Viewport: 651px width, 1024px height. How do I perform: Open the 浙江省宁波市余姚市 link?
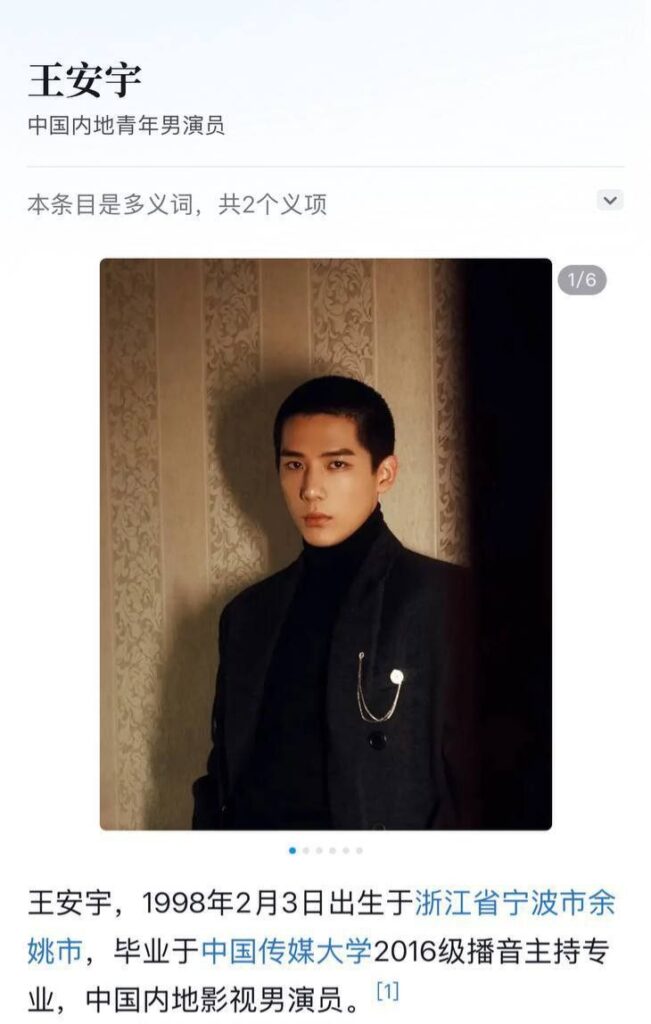tap(515, 904)
